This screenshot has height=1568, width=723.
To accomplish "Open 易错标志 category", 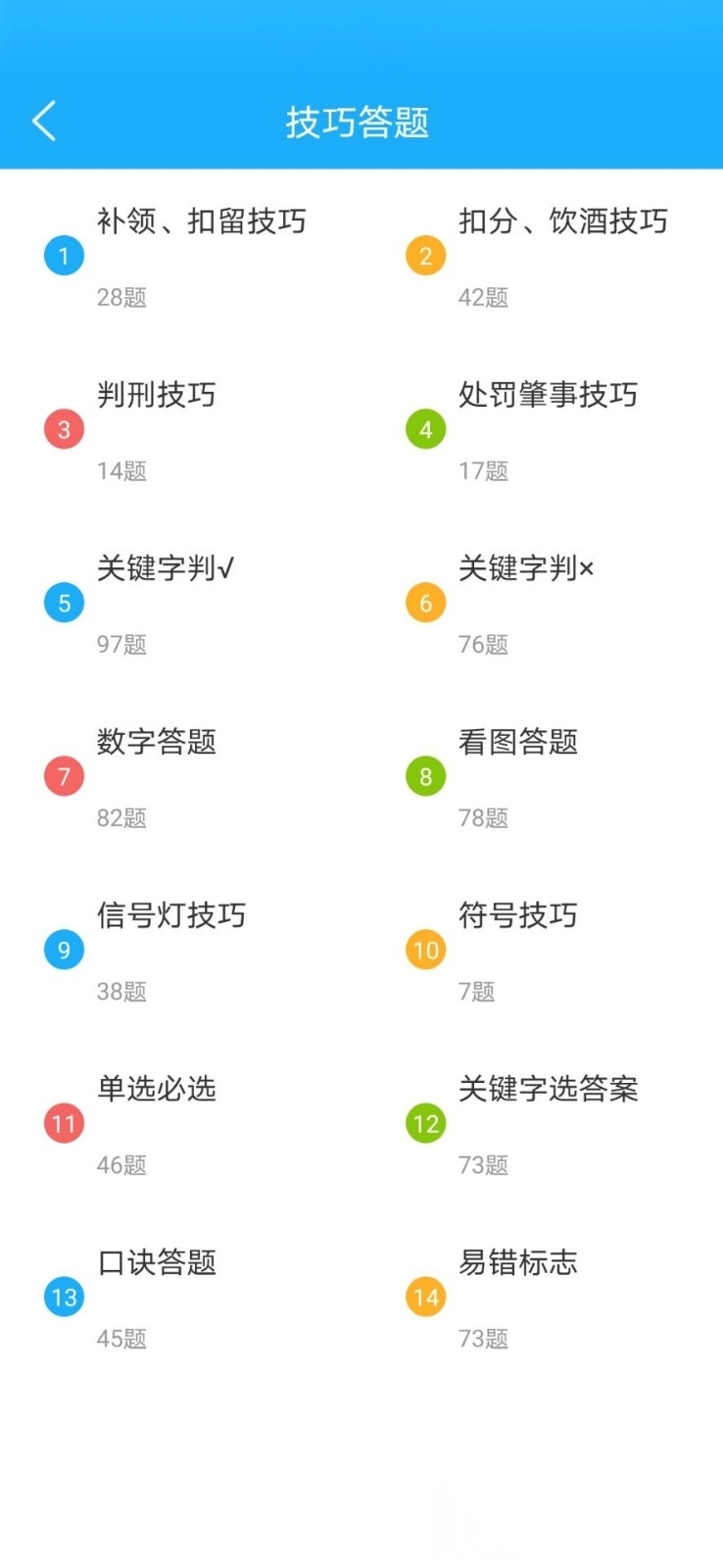I will pos(517,1263).
